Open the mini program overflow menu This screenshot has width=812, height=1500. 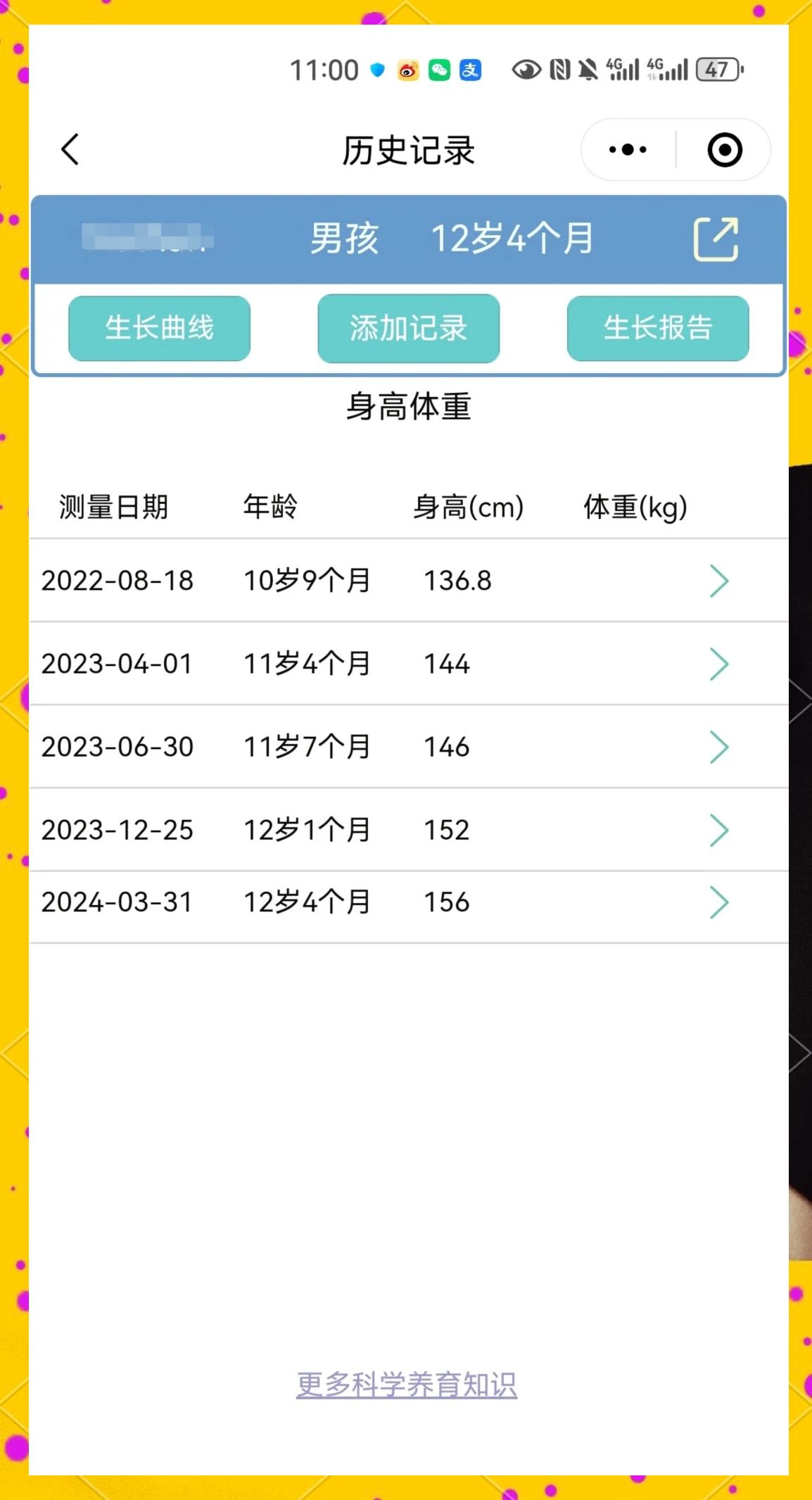tap(628, 150)
